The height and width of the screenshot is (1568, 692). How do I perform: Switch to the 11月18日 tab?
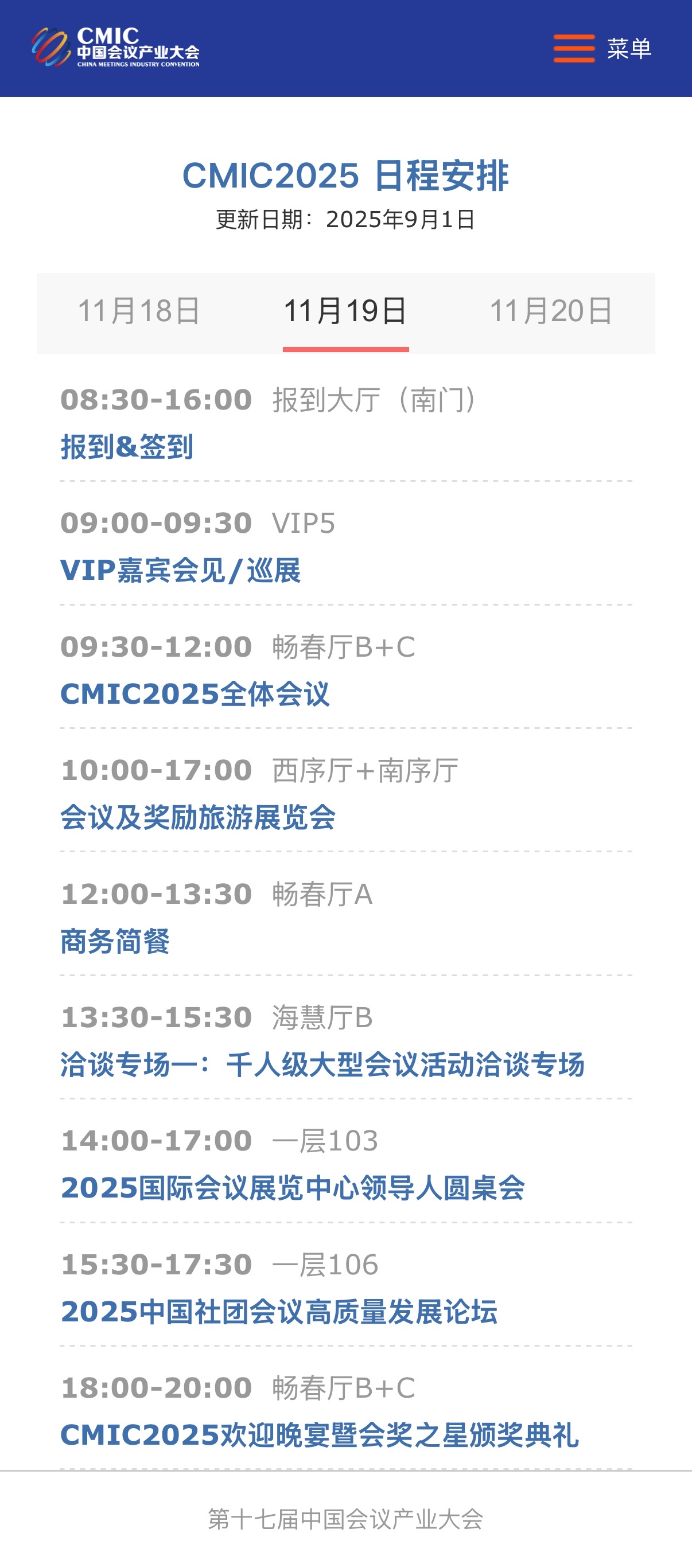[x=139, y=311]
